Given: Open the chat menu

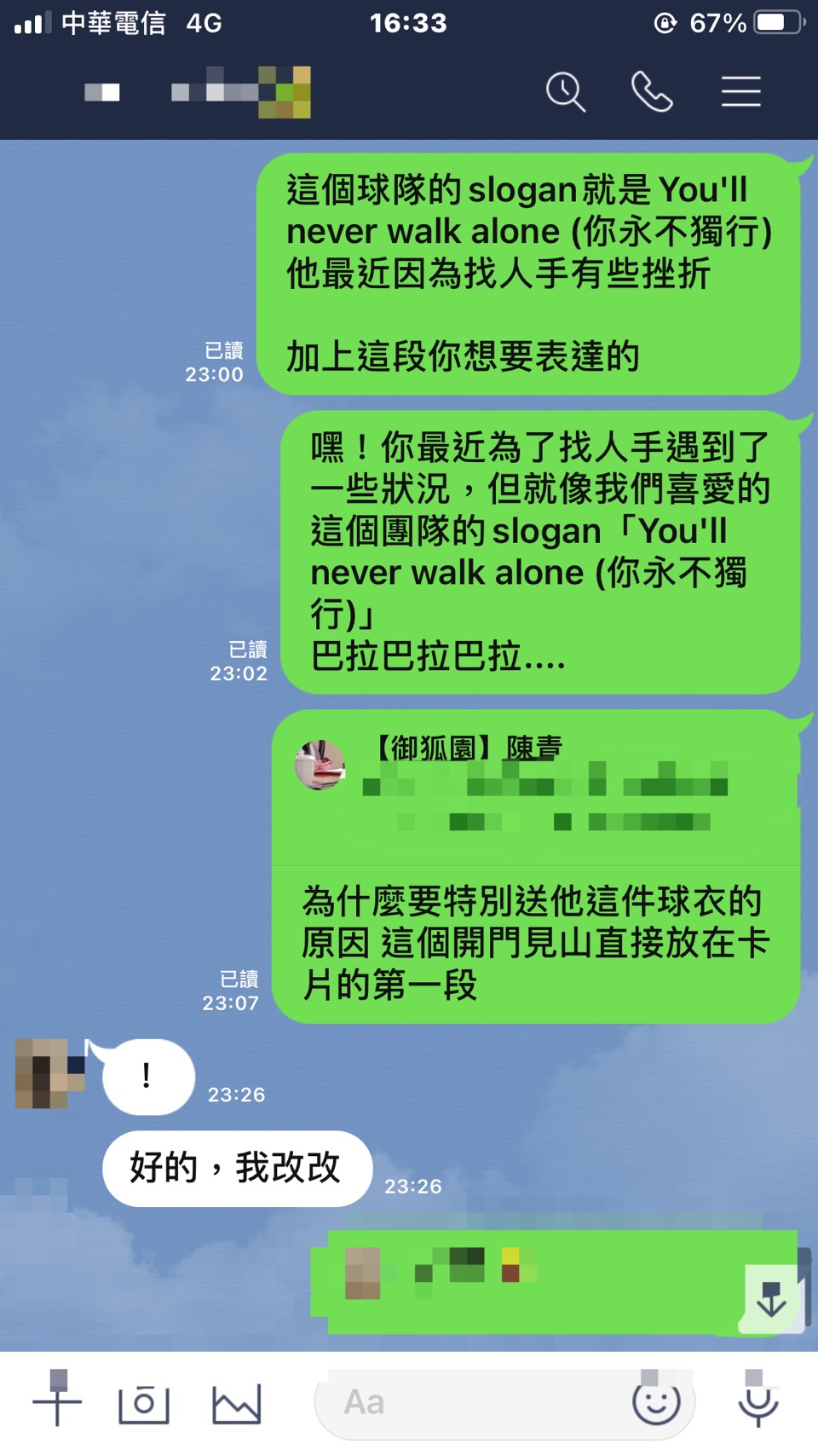Looking at the screenshot, I should 740,91.
